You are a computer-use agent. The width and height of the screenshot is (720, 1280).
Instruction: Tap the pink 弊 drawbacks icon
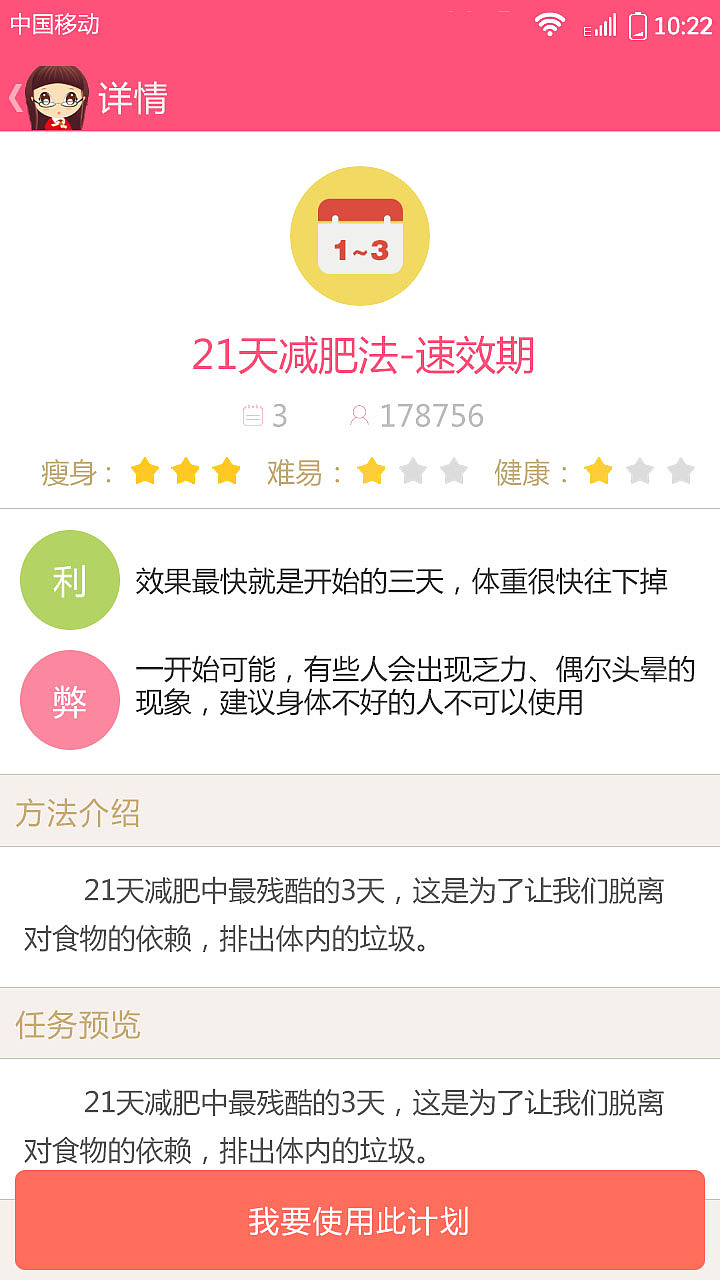[69, 699]
